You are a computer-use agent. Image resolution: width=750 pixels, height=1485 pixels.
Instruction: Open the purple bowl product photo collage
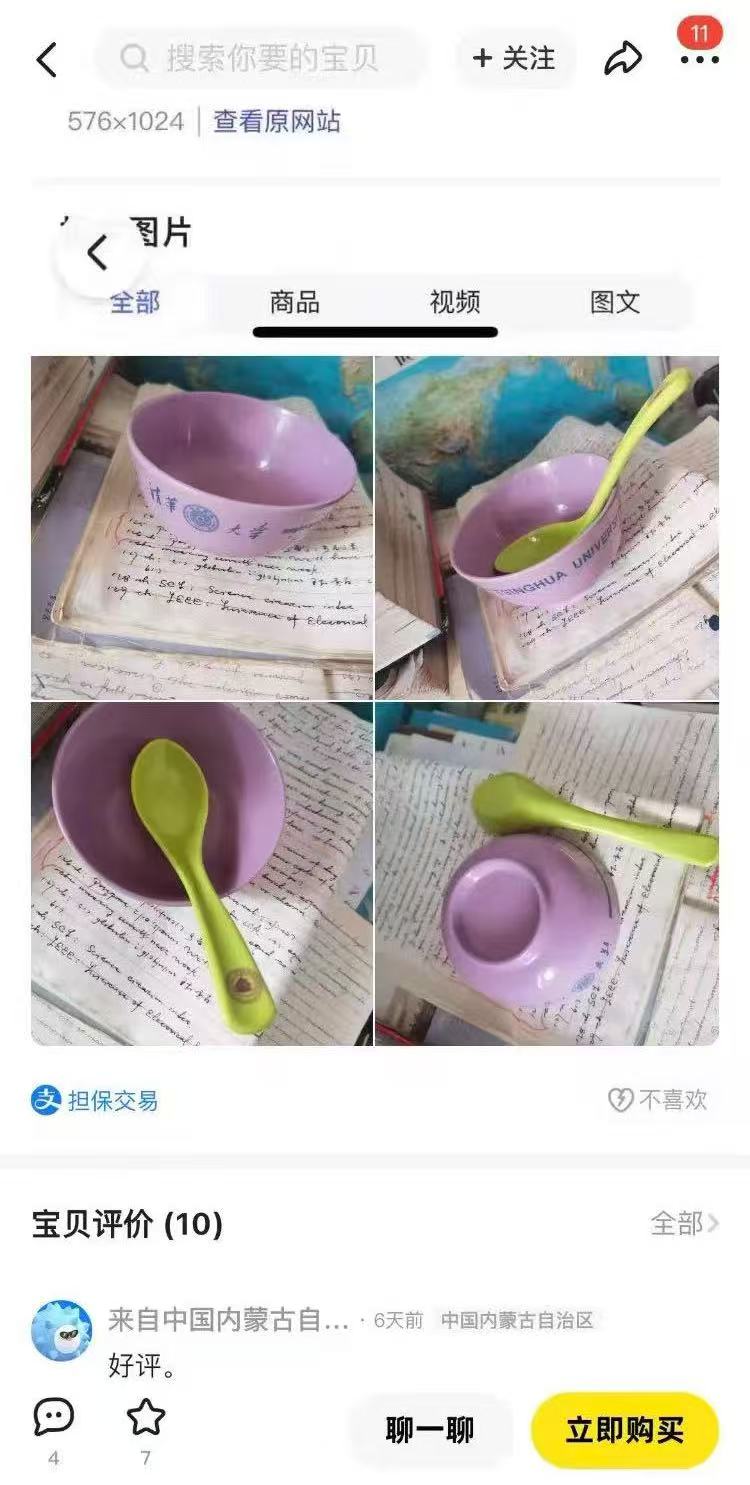[375, 700]
